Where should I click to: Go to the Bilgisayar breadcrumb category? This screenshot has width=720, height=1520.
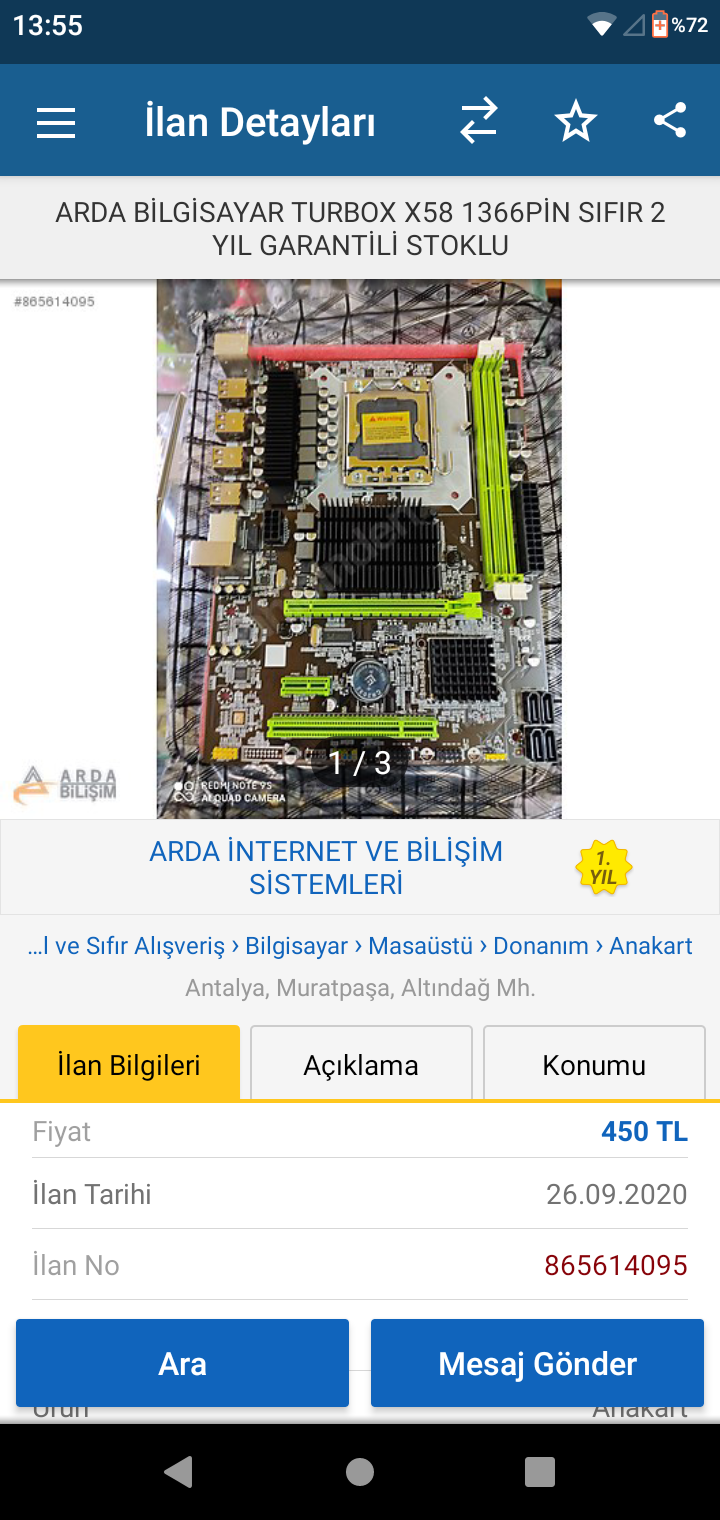[x=296, y=946]
